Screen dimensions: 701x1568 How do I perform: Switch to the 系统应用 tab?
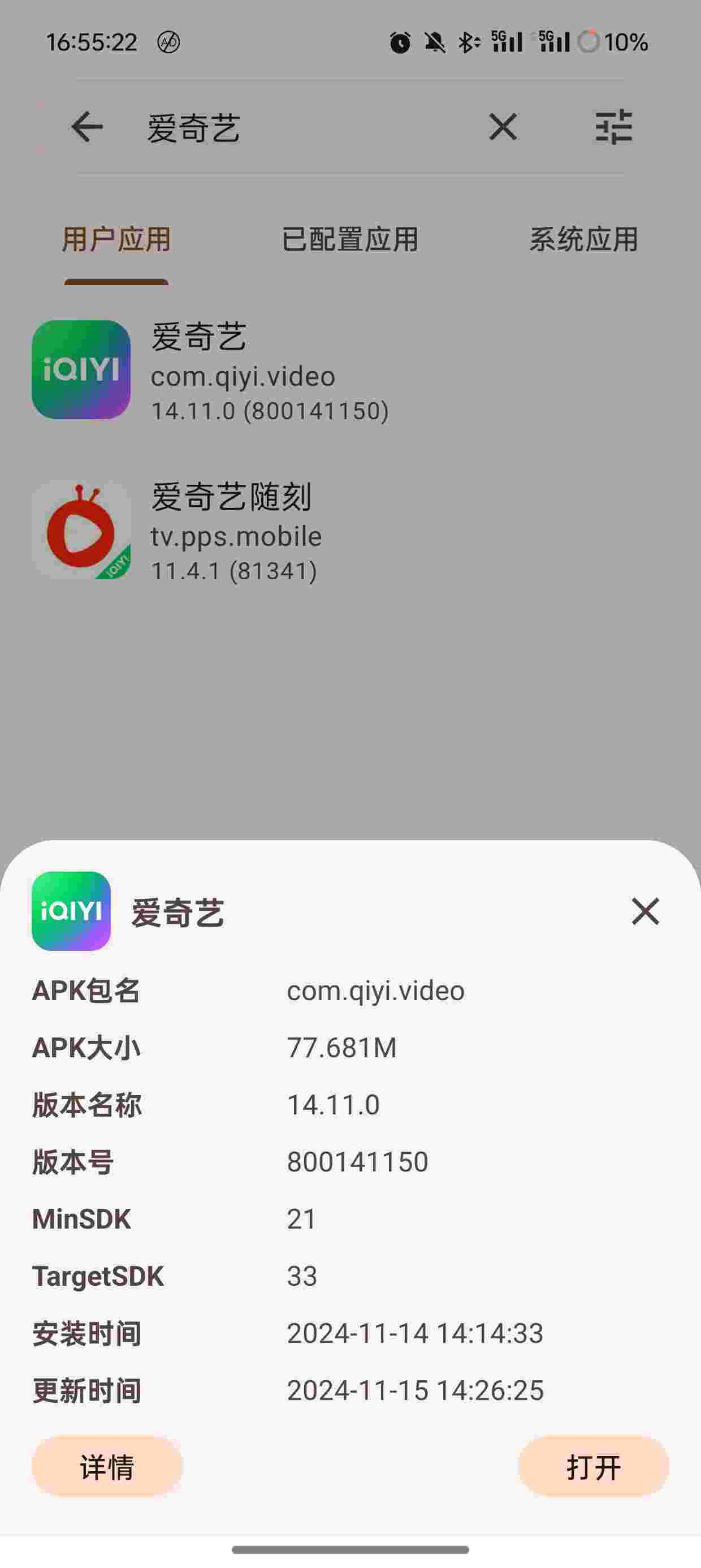tap(583, 239)
